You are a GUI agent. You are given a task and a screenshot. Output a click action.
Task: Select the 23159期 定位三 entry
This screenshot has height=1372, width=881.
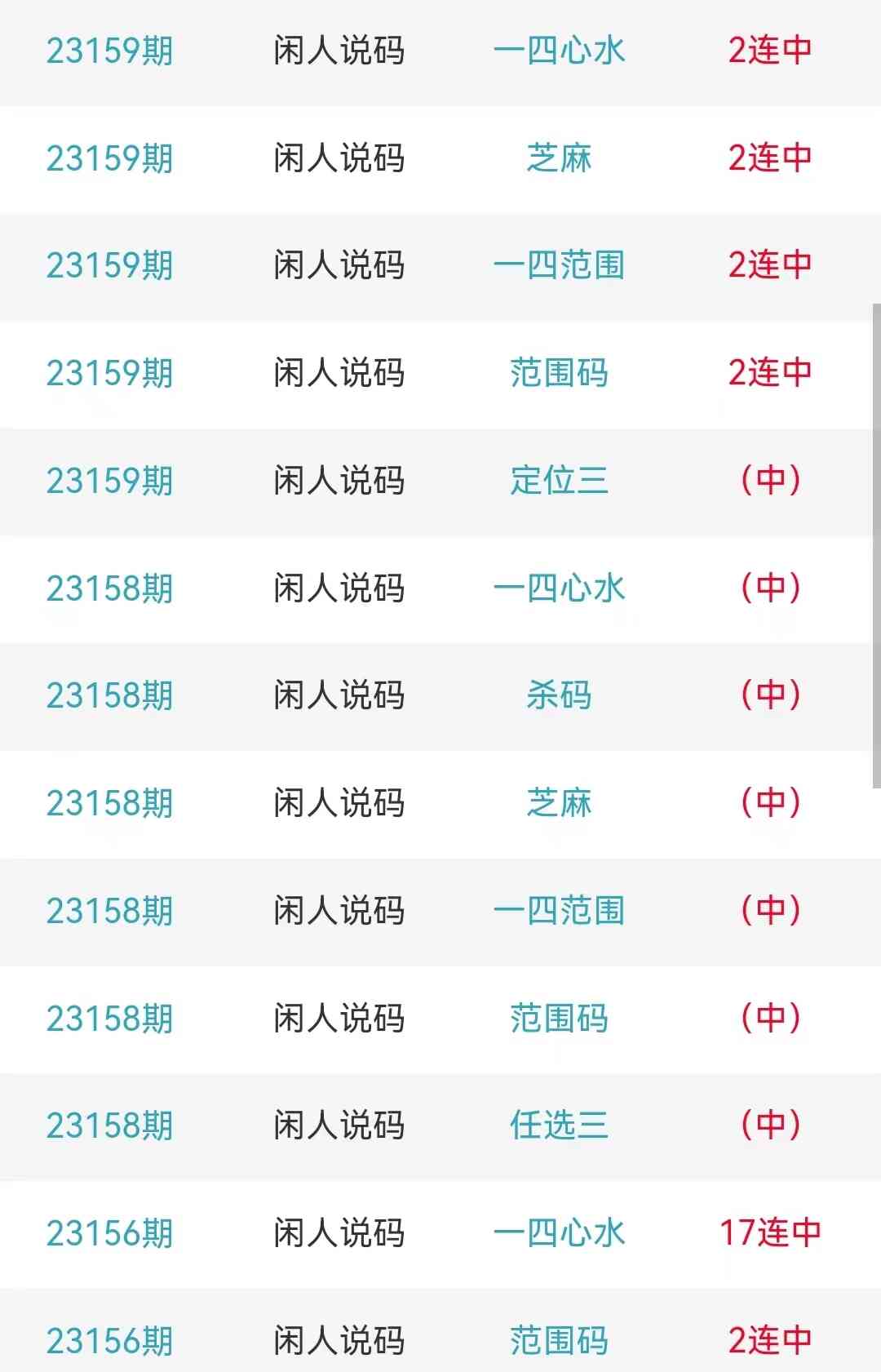click(559, 481)
